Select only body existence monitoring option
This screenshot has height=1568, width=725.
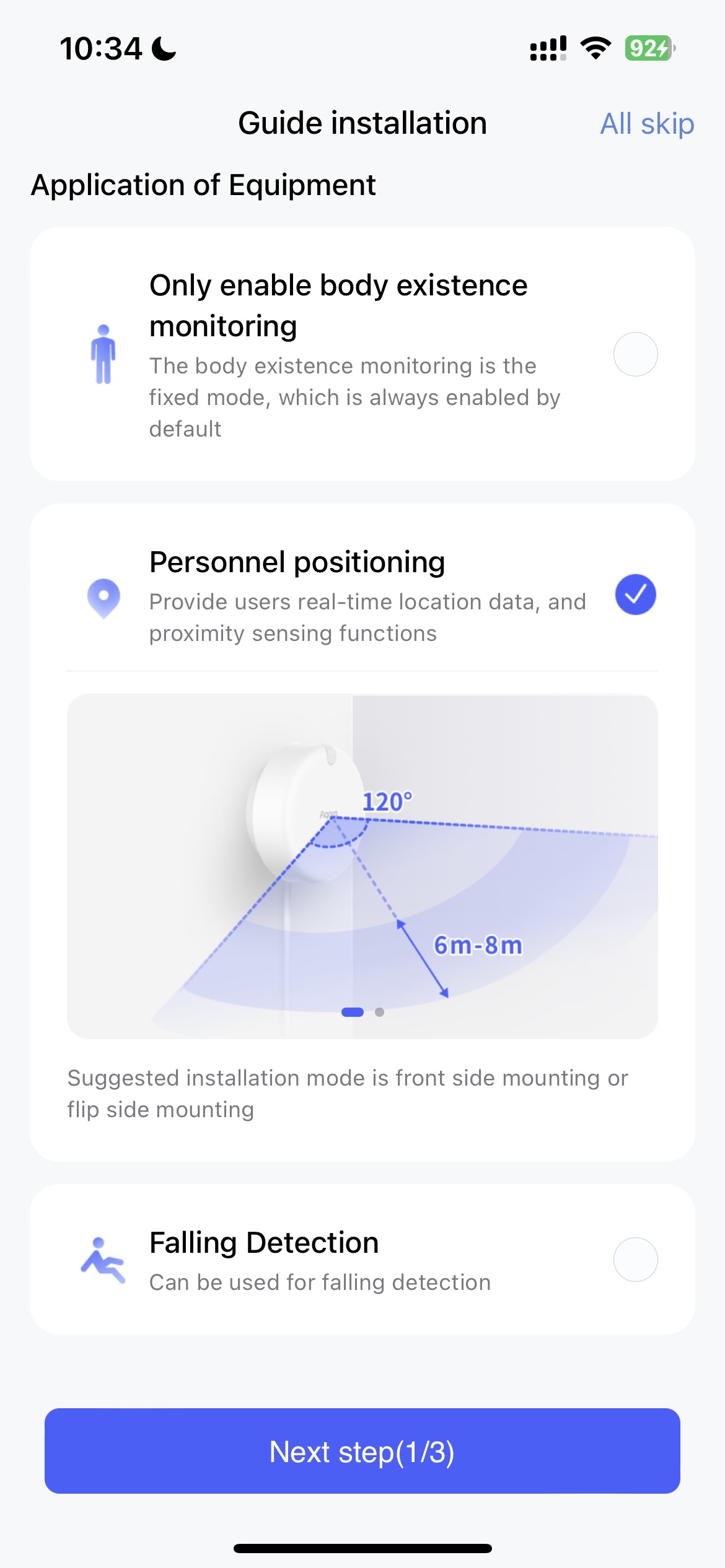pyautogui.click(x=635, y=354)
